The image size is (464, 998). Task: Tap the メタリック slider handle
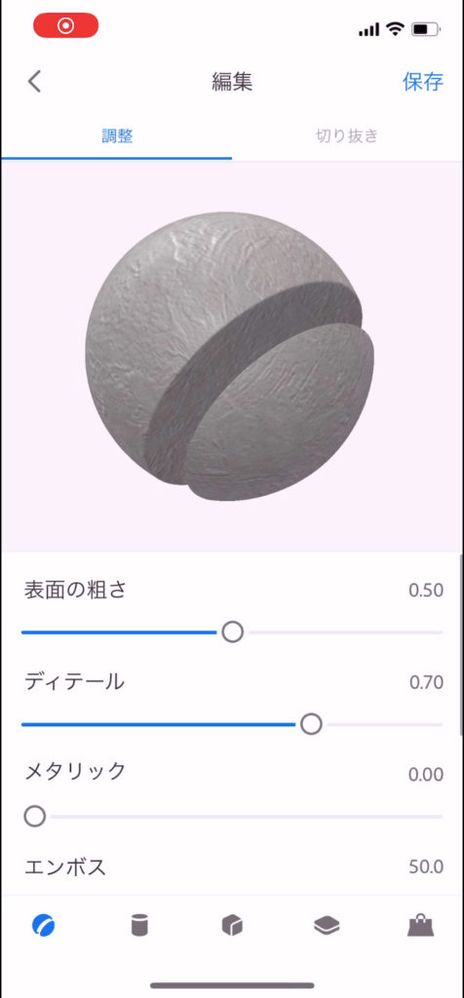34,817
